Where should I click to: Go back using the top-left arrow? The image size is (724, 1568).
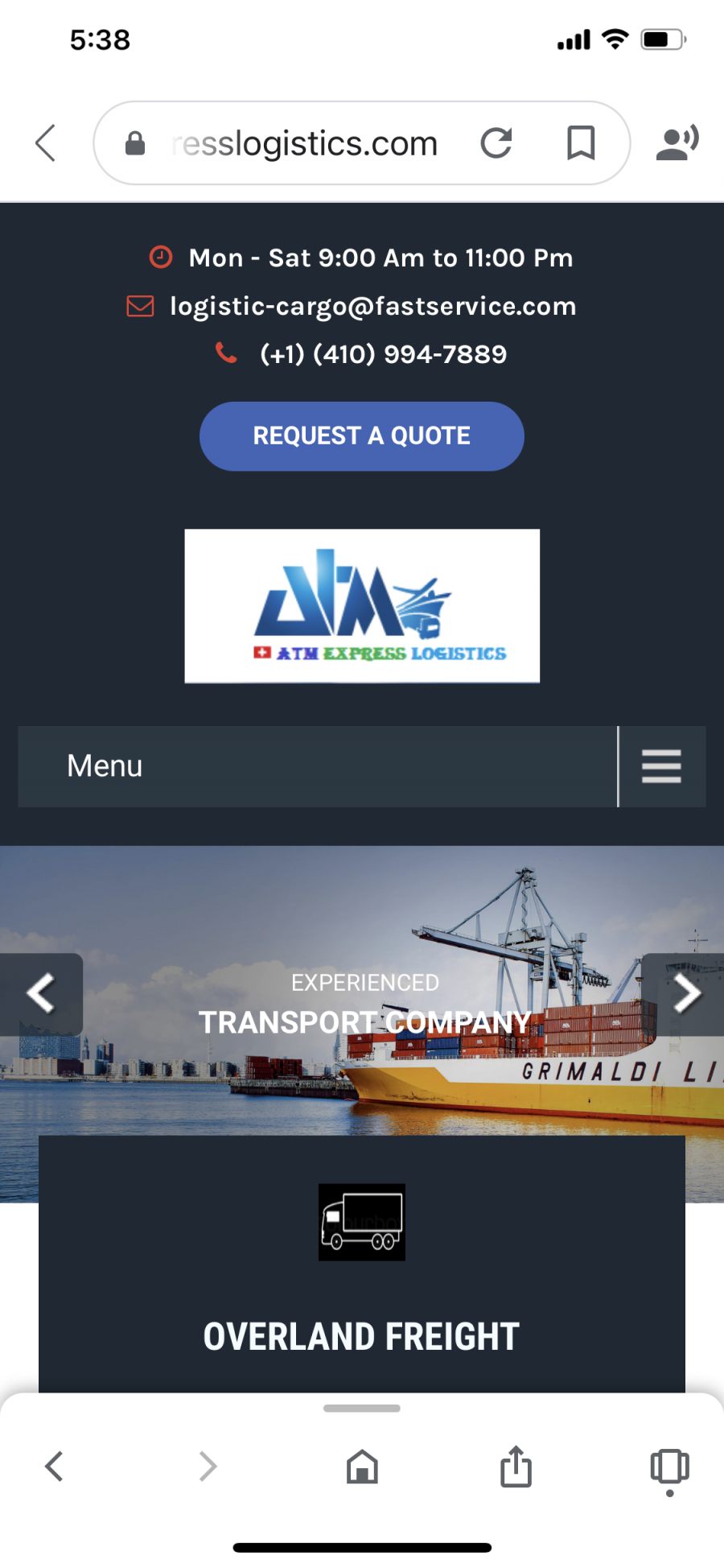click(46, 143)
